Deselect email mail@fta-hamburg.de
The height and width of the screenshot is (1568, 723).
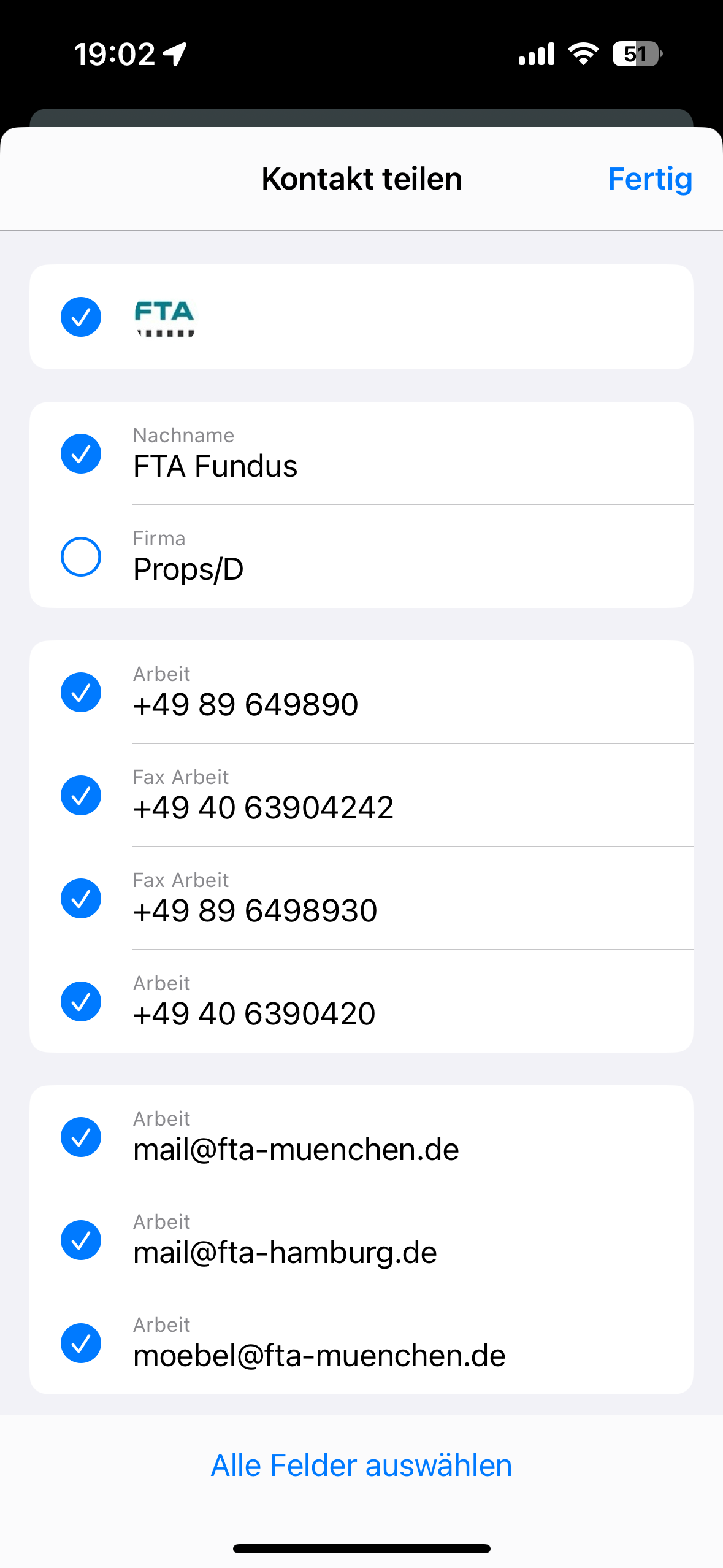point(81,1240)
